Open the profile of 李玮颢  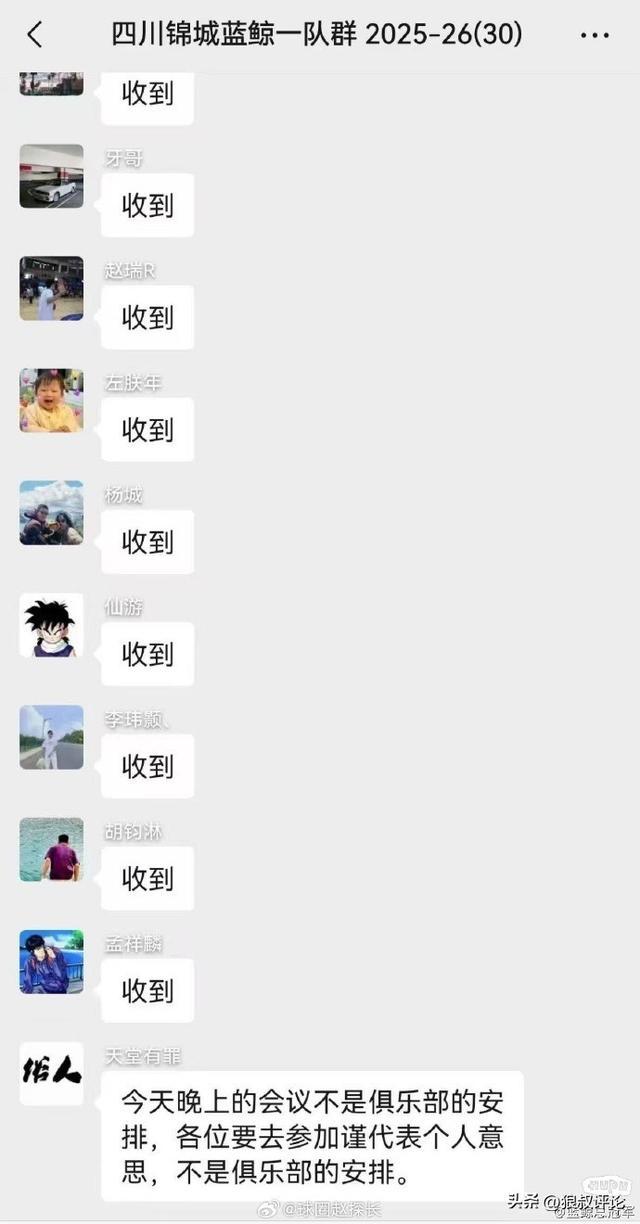coord(51,737)
